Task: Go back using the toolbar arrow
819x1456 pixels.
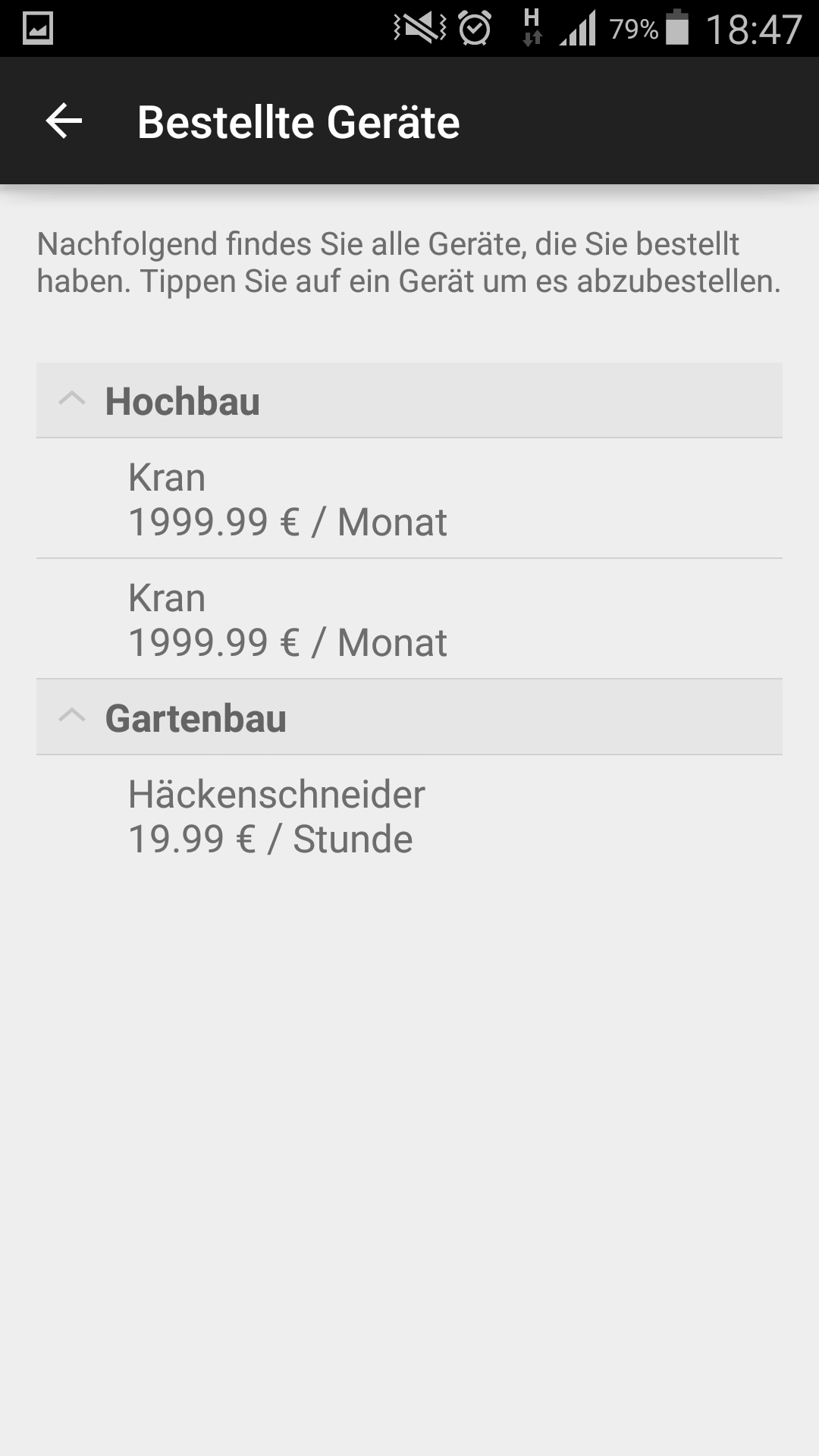Action: 64,121
